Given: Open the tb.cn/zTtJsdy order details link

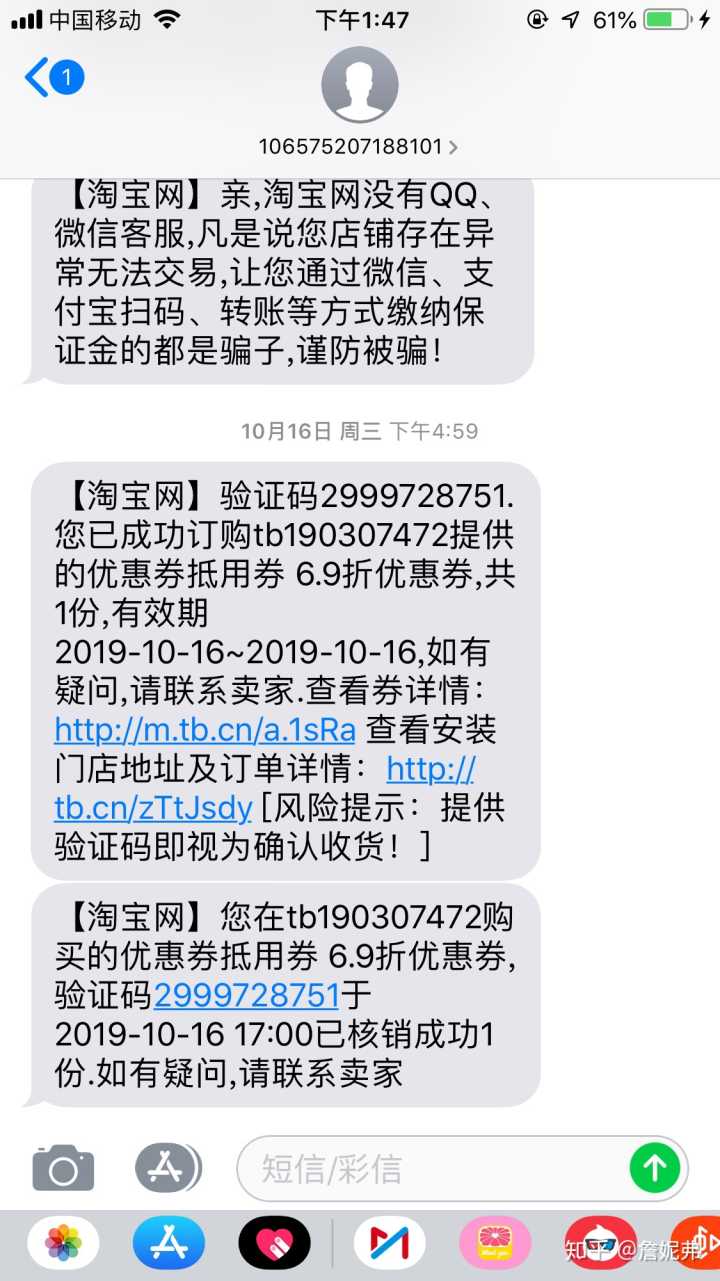Looking at the screenshot, I should coord(154,807).
